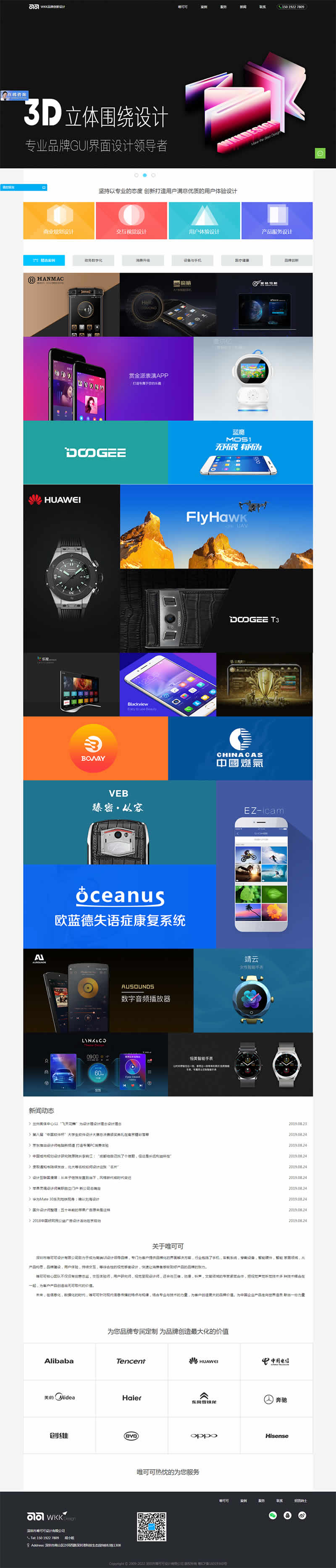Select the 医疗健康 case tab
Image resolution: width=336 pixels, height=1568 pixels.
click(242, 260)
